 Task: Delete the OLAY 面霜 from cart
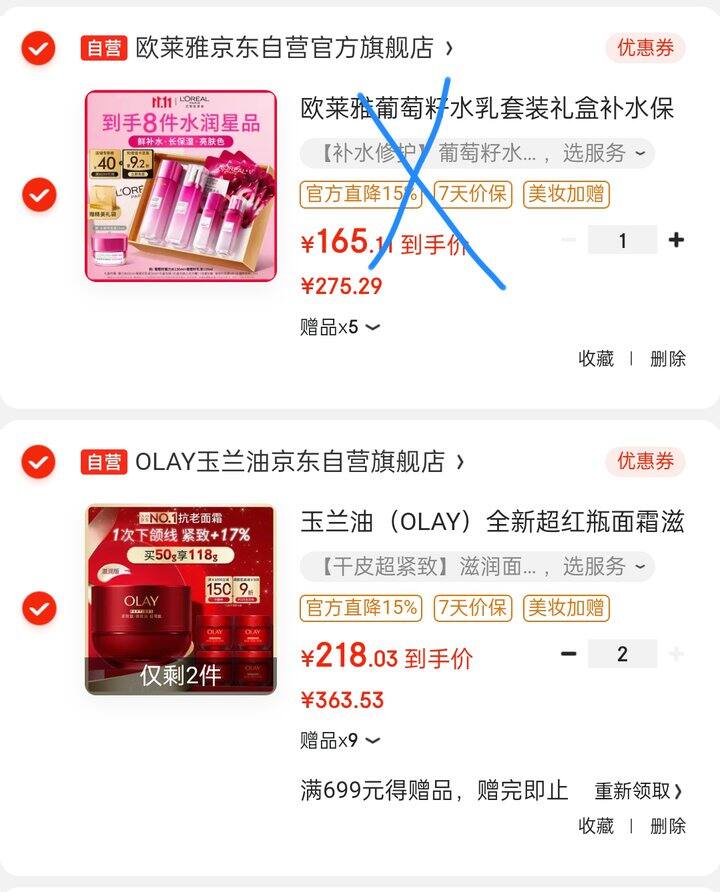coord(668,826)
